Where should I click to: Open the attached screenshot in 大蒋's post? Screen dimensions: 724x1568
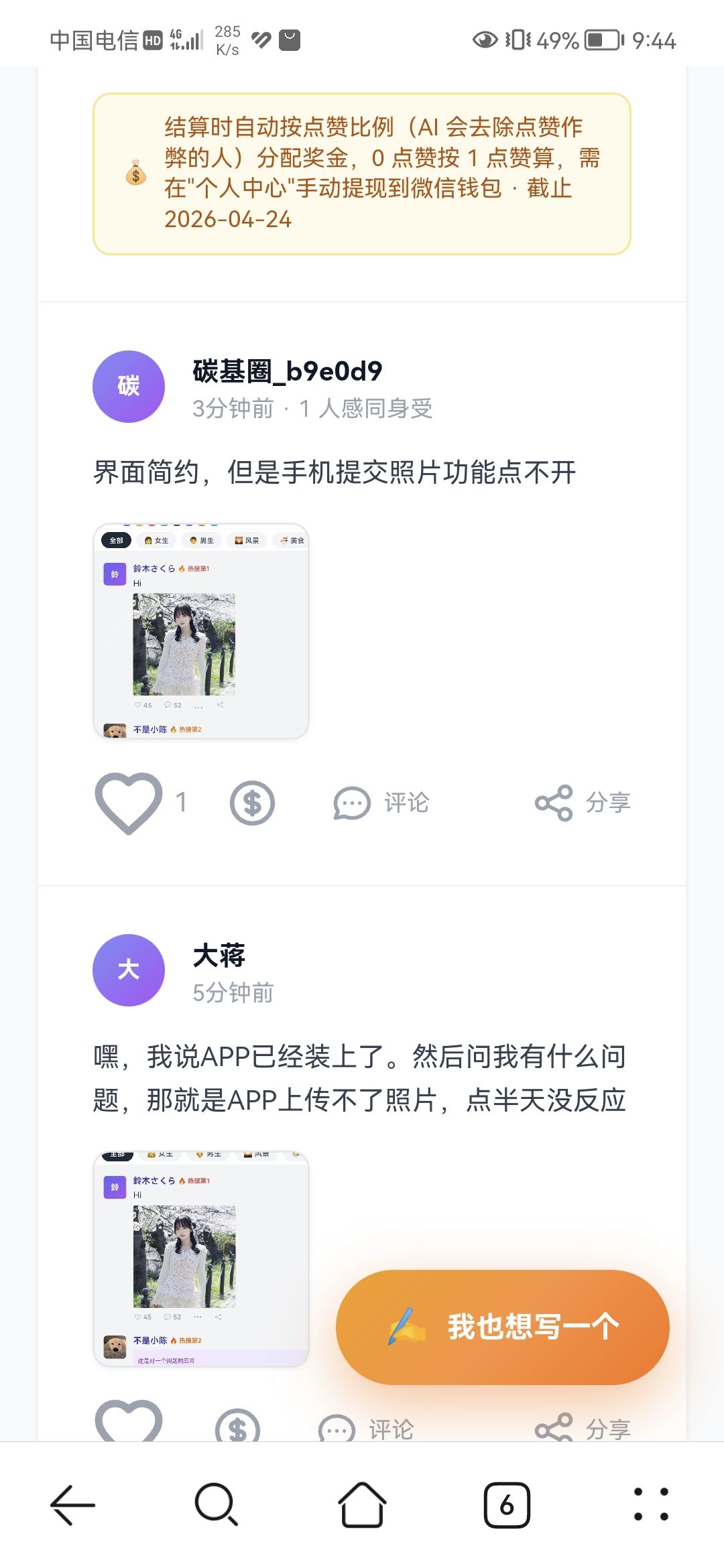click(x=200, y=1258)
